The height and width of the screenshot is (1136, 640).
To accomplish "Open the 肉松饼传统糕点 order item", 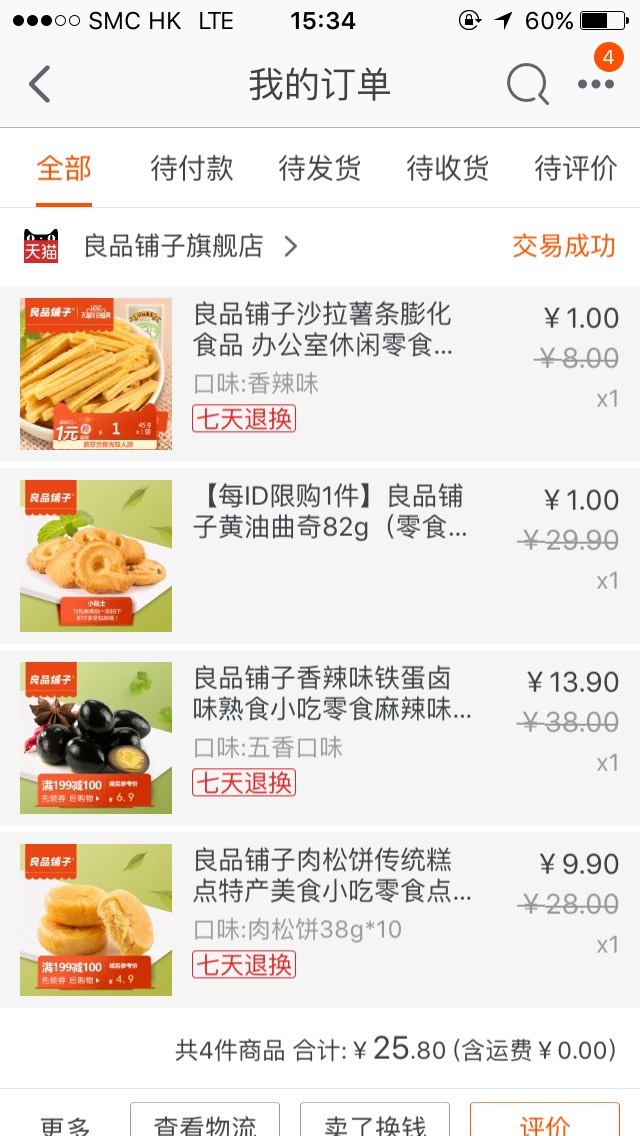I will 320,919.
